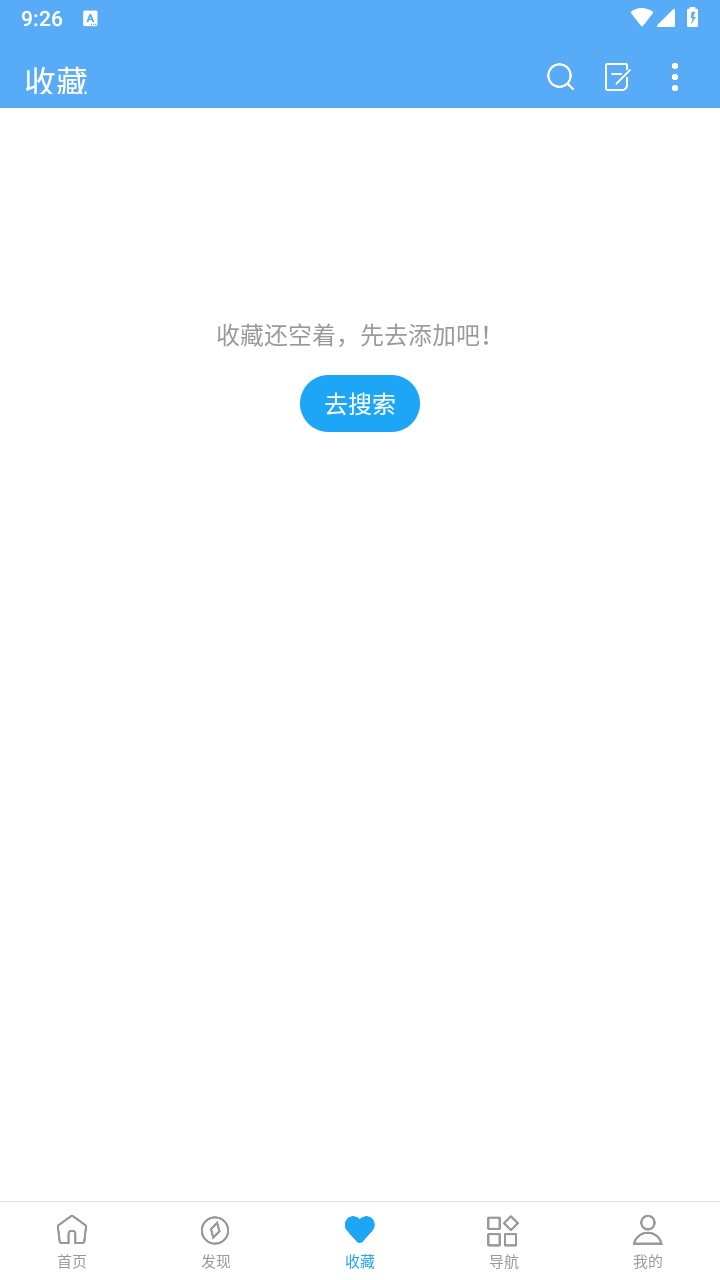Click the screenshot notification icon in status bar
This screenshot has width=720, height=1280.
[92, 18]
